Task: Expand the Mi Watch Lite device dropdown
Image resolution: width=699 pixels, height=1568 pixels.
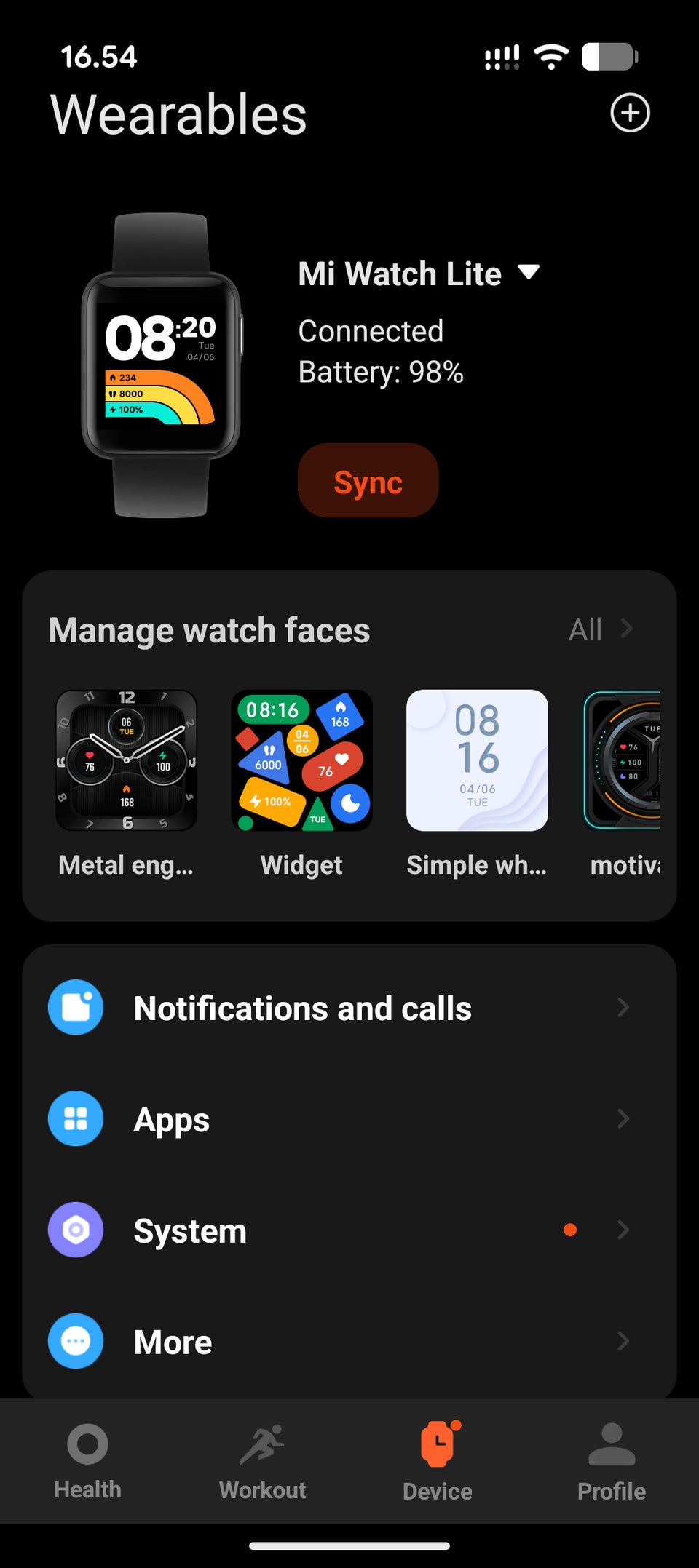Action: click(529, 273)
